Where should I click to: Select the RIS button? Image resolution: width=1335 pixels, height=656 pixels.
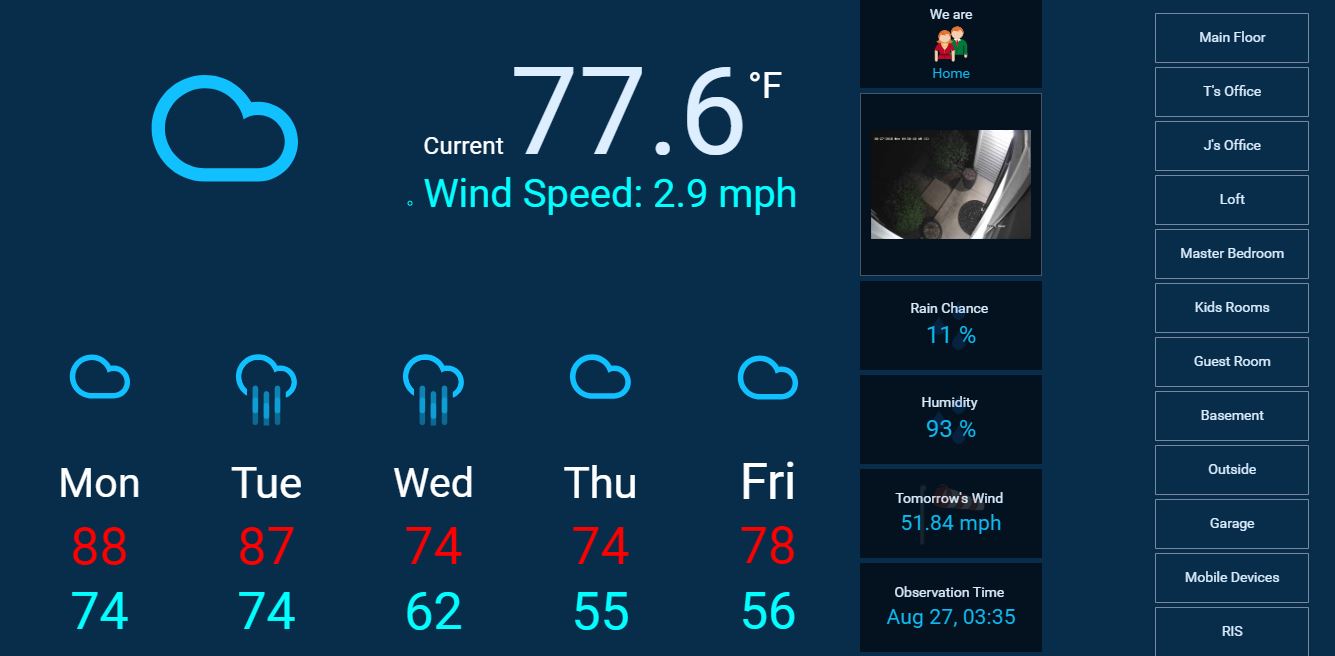pos(1231,631)
